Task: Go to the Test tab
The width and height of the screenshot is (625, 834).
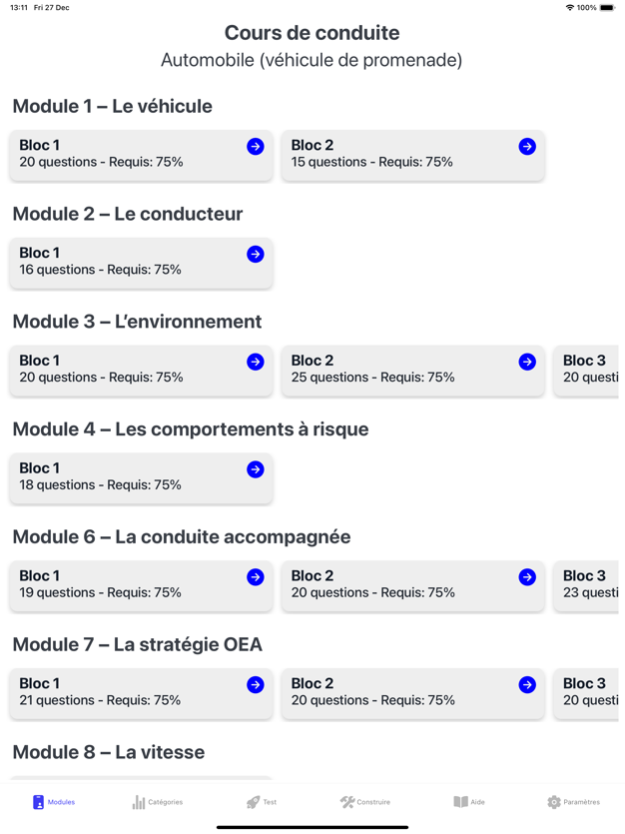Action: tap(261, 802)
